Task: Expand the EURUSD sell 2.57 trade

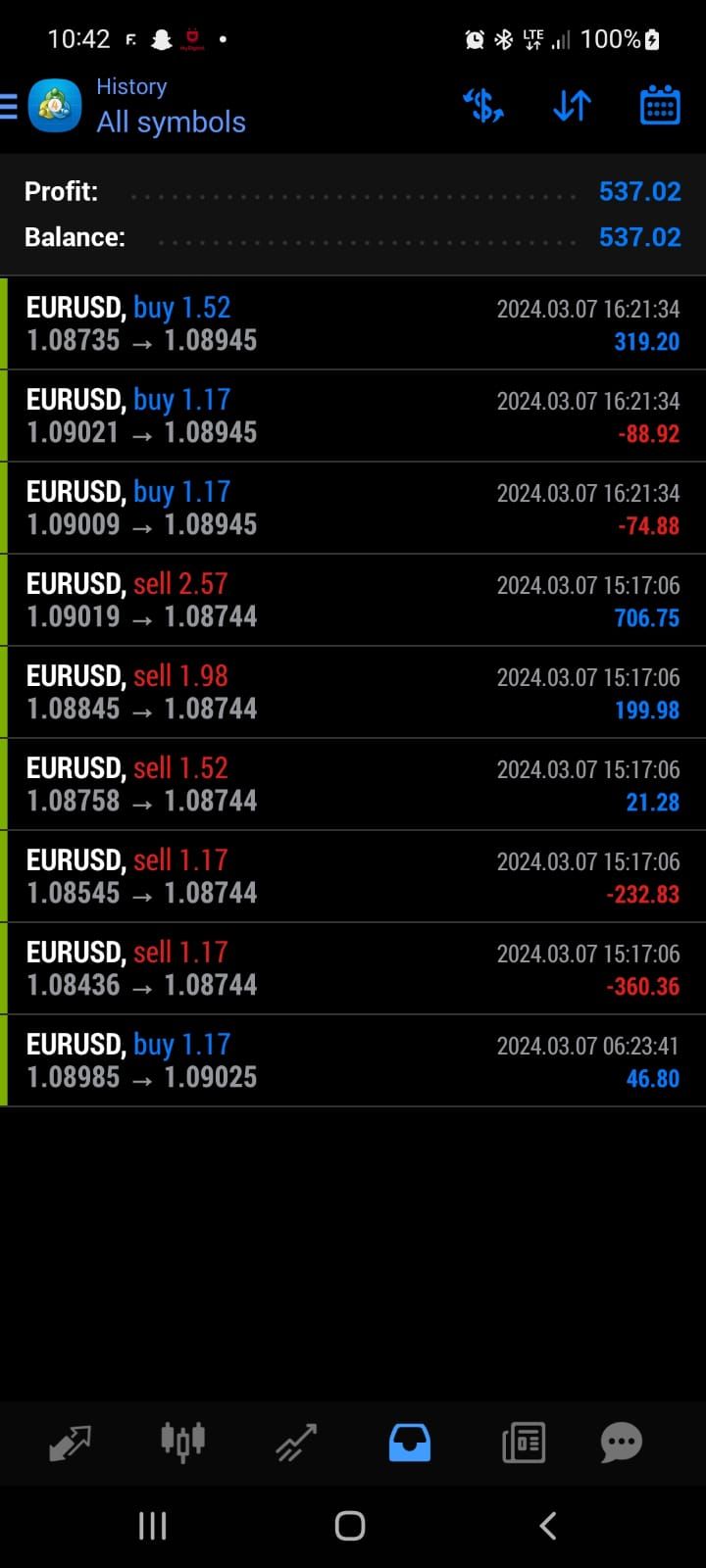Action: coord(353,600)
